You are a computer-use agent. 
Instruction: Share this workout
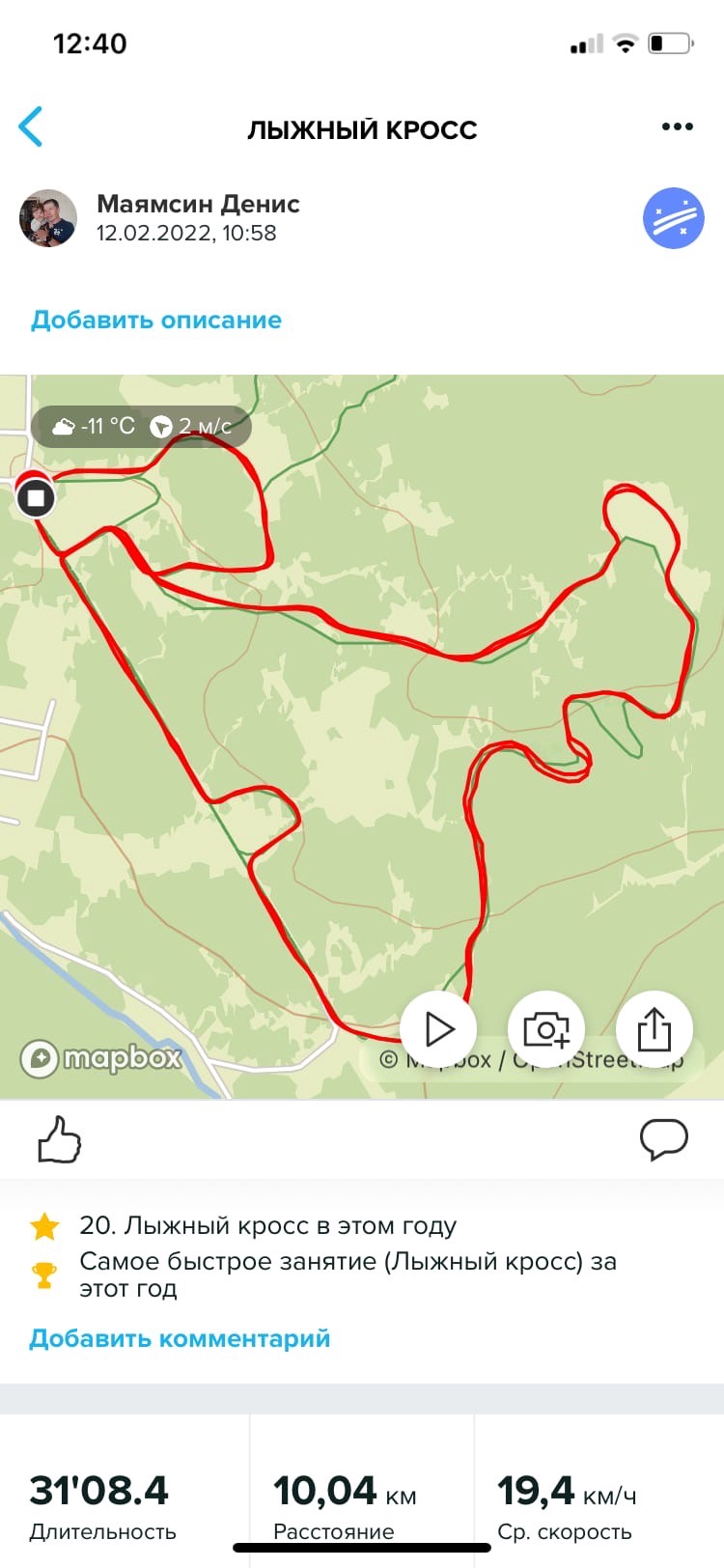(x=654, y=1029)
